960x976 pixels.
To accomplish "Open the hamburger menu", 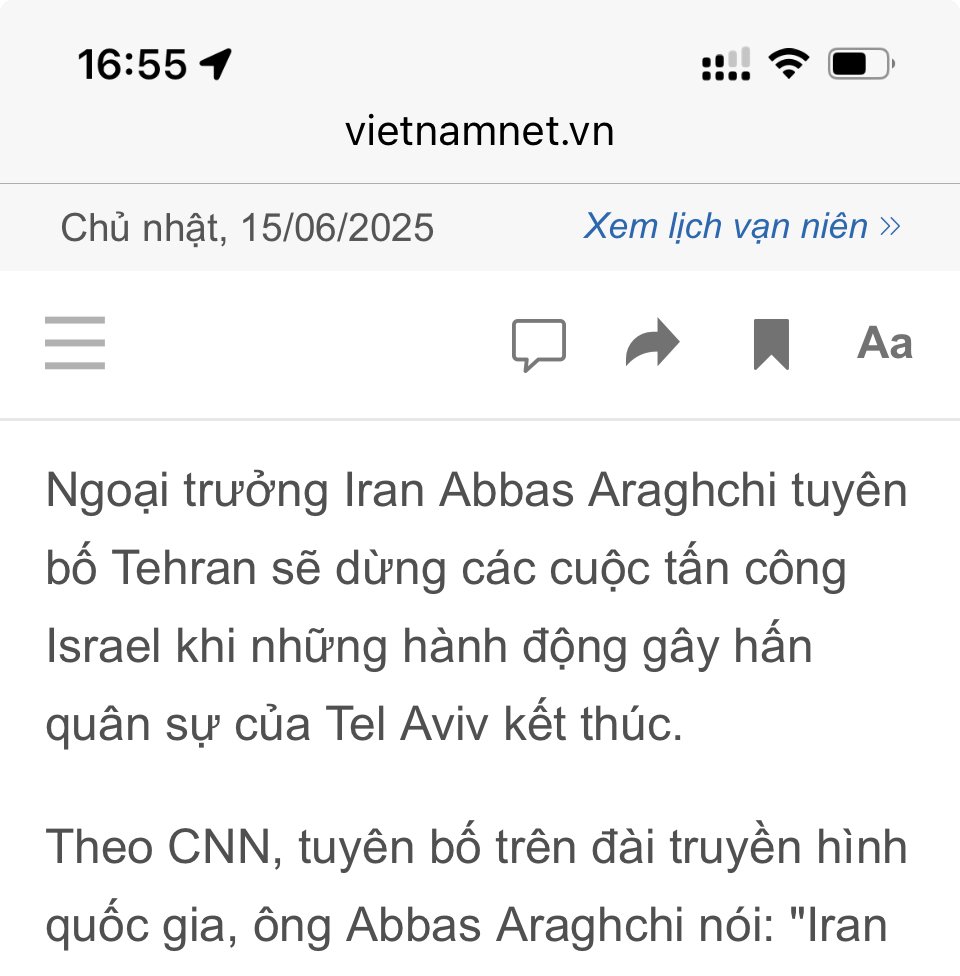I will tap(75, 343).
